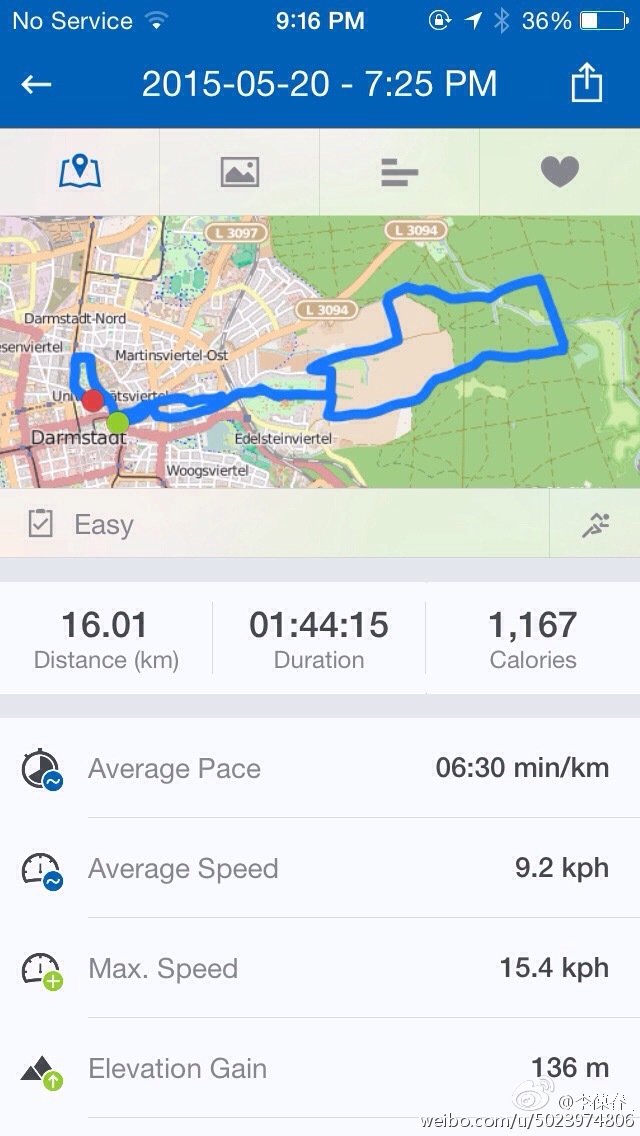This screenshot has height=1136, width=640.
Task: Share this activity via share icon
Action: [587, 83]
